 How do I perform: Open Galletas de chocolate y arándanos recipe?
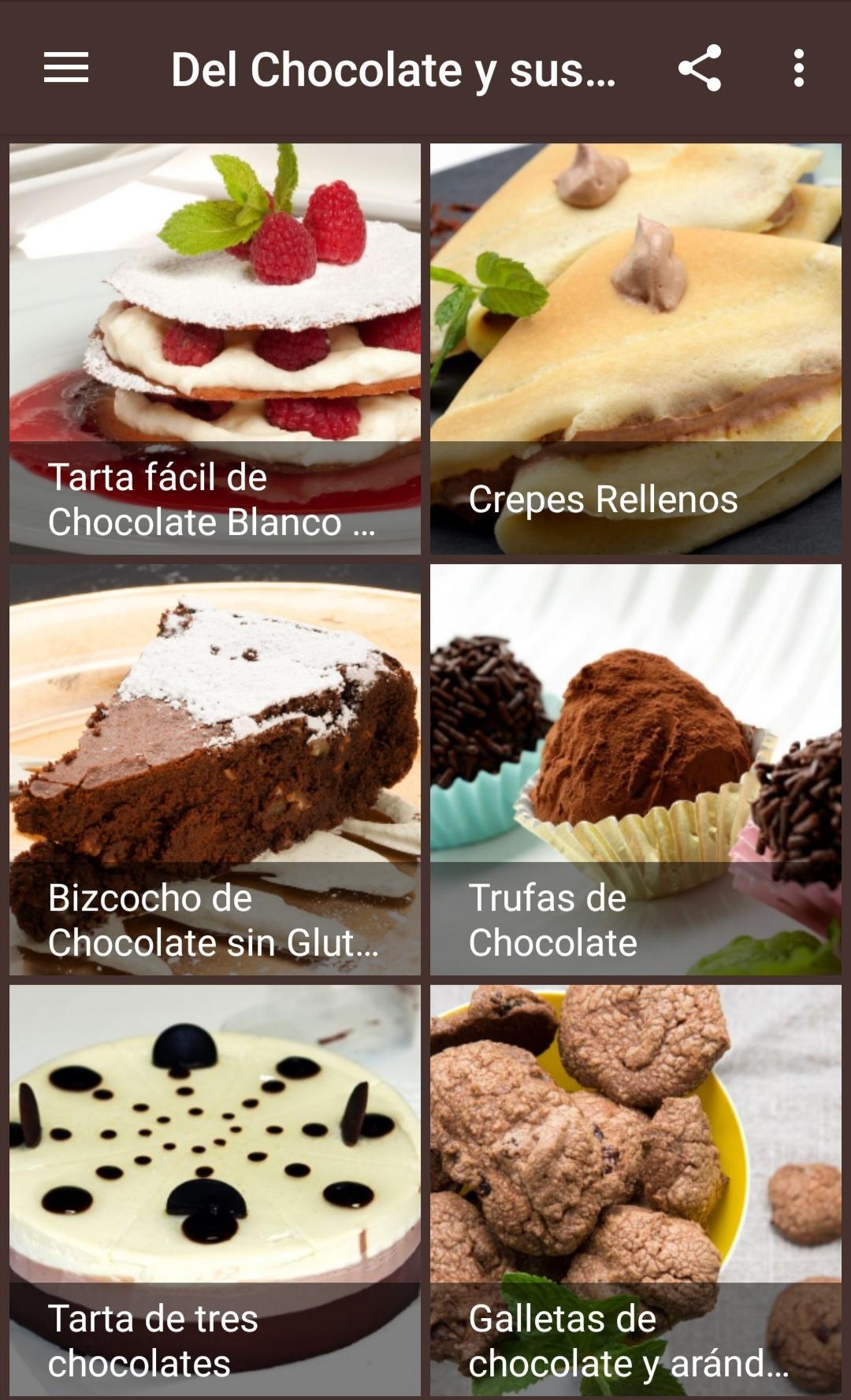click(x=636, y=1190)
